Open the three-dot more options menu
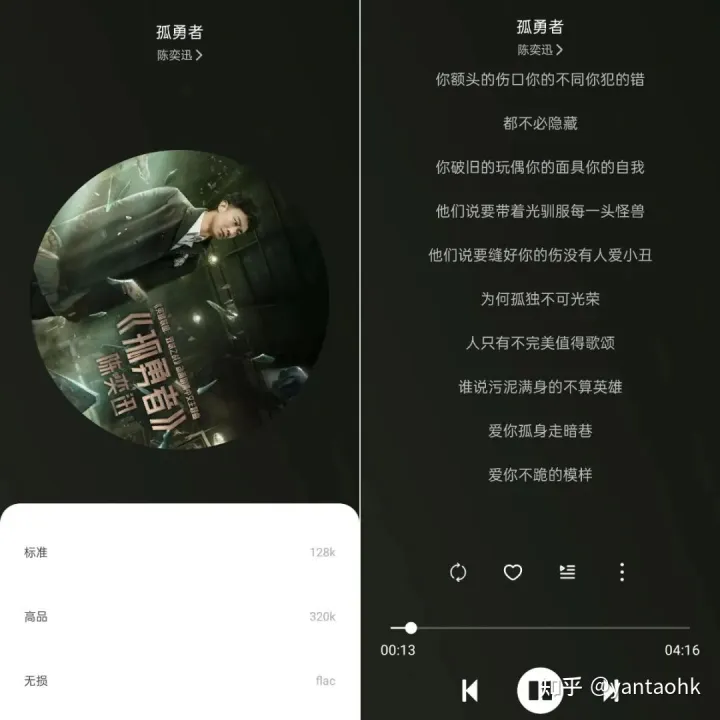This screenshot has height=720, width=720. tap(622, 572)
